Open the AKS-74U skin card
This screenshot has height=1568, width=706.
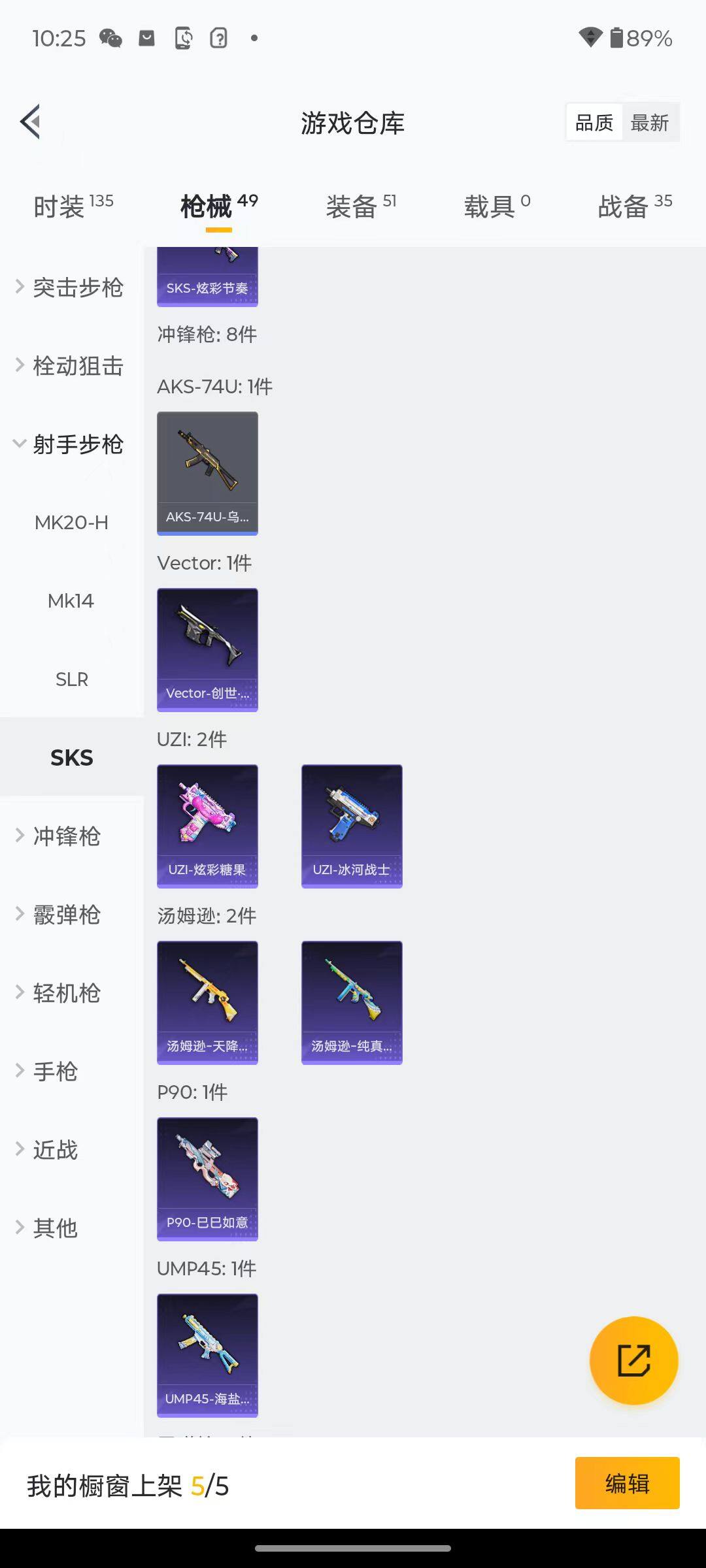207,473
